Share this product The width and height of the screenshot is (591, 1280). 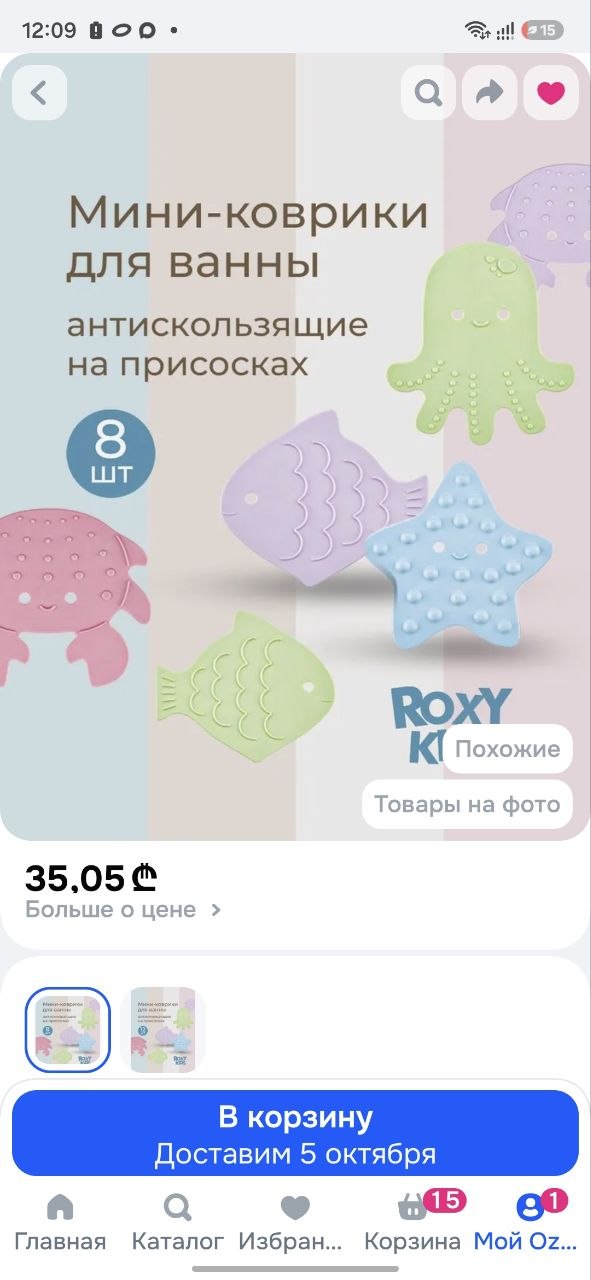[489, 93]
